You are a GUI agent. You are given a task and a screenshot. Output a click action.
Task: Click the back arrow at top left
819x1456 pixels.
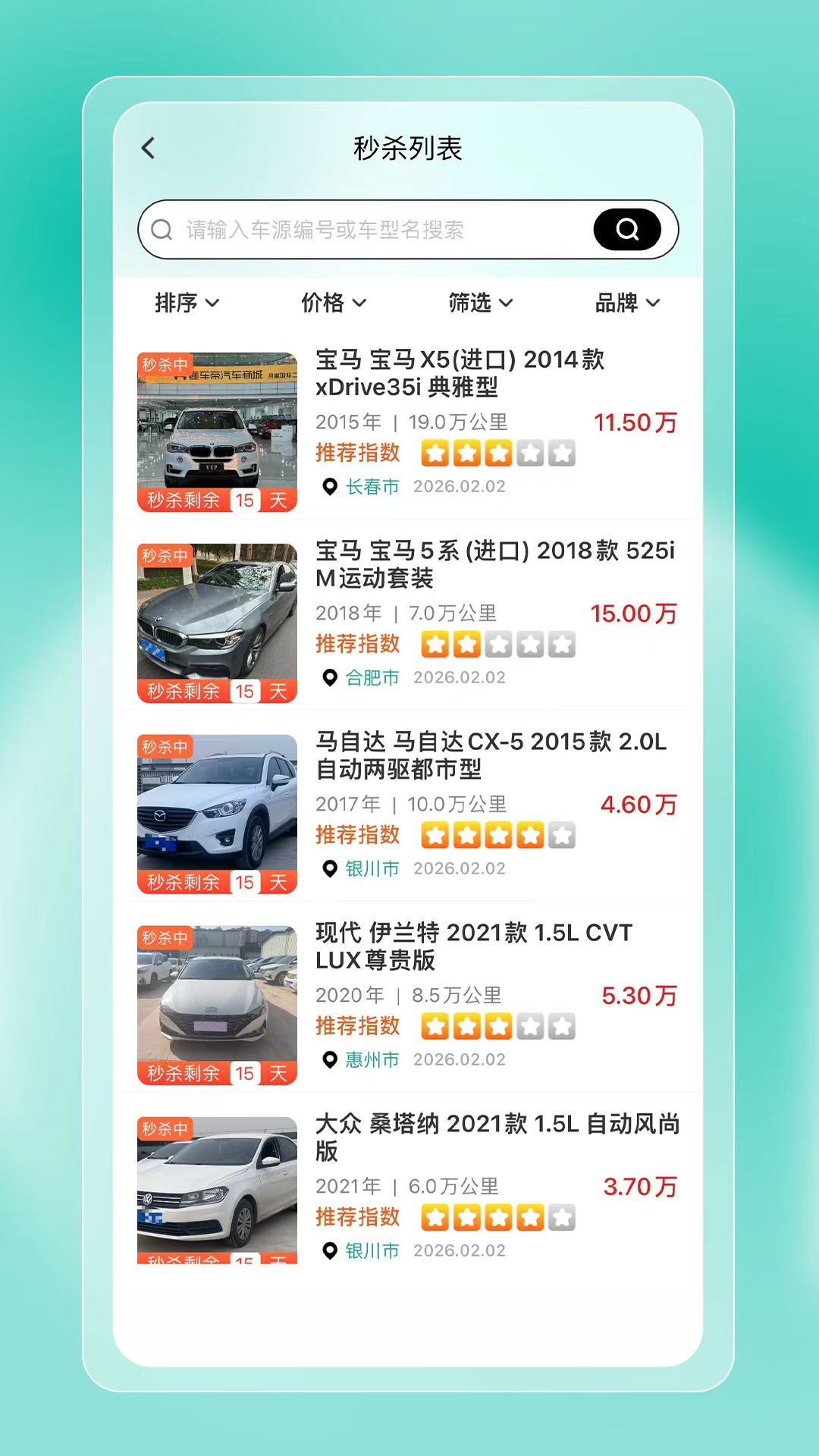point(149,149)
